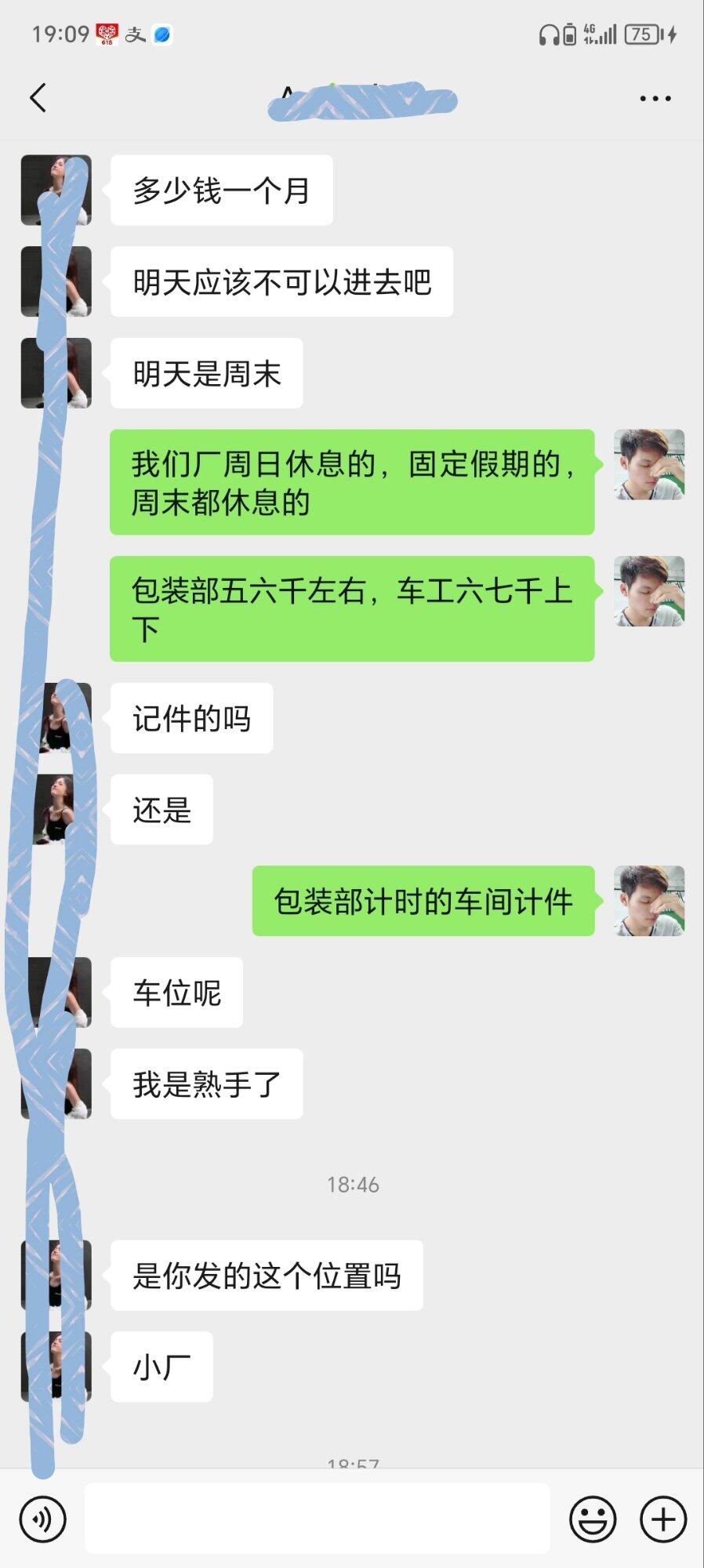
Task: Open the plus attachment menu
Action: 663,1519
